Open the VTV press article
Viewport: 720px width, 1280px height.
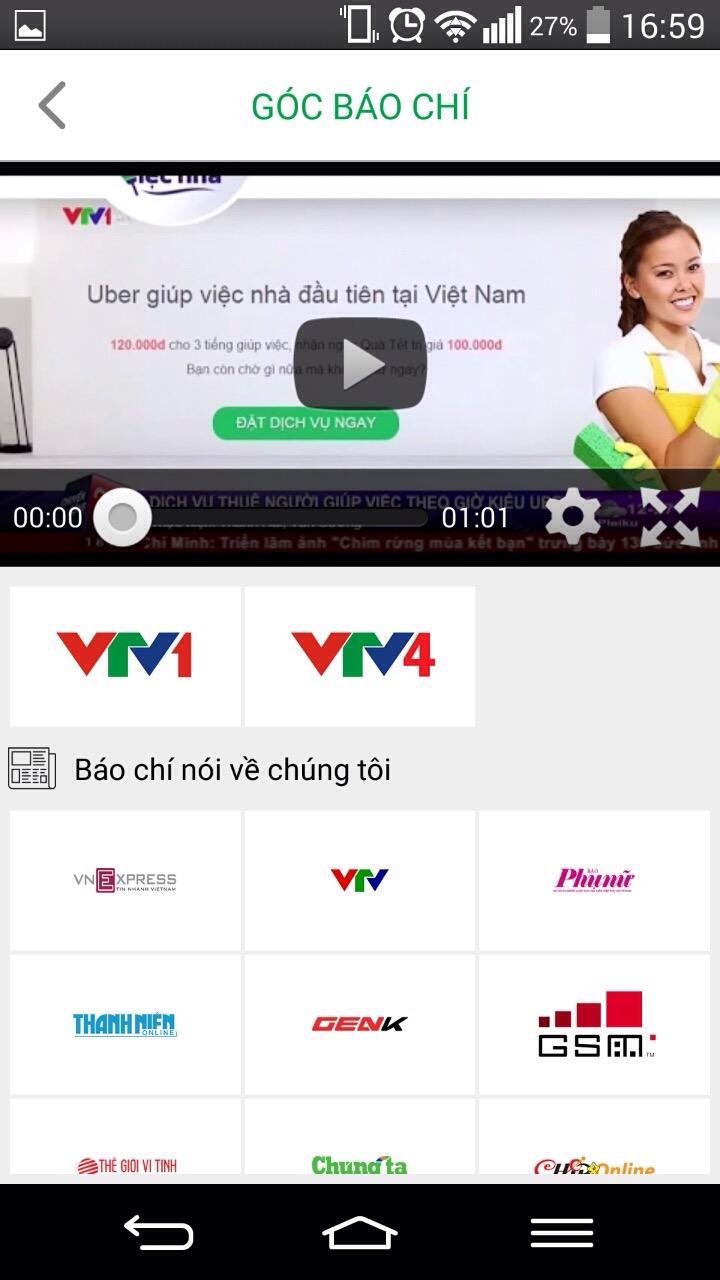360,880
